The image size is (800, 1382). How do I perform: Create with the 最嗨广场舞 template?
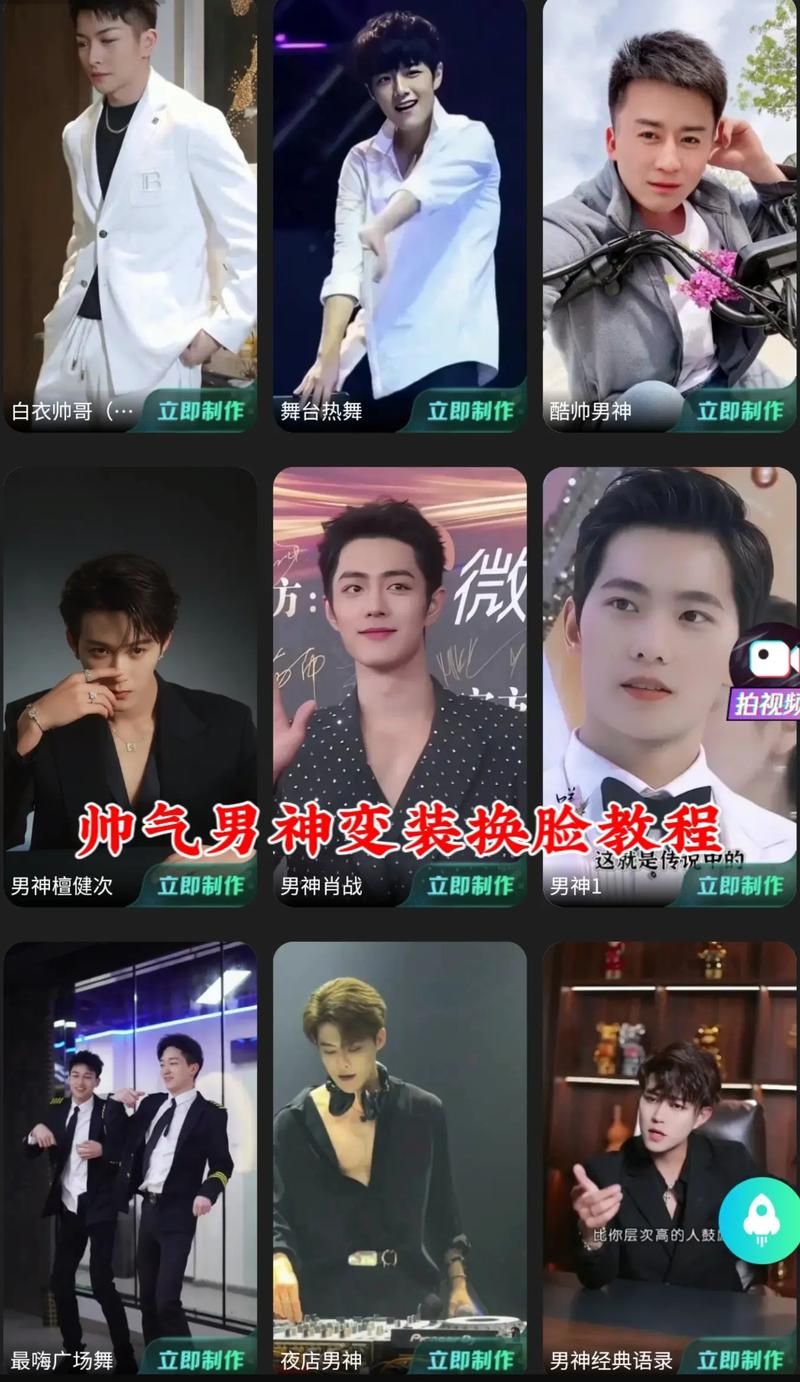(x=200, y=1359)
